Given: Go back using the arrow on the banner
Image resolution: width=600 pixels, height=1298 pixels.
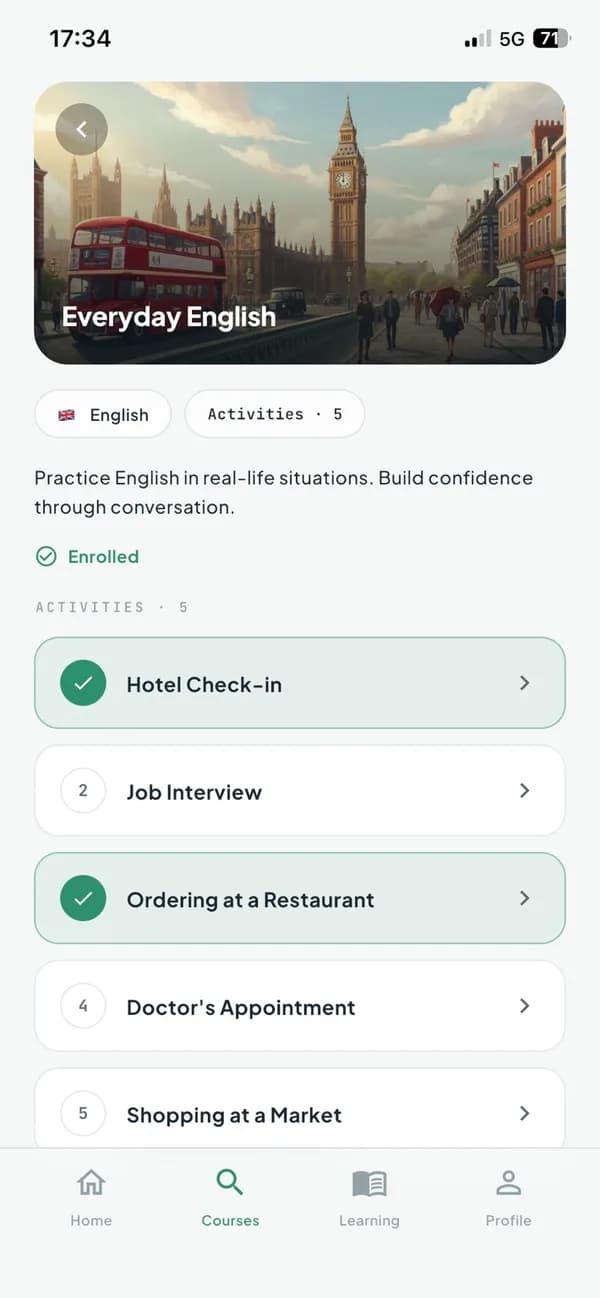Looking at the screenshot, I should pos(81,129).
